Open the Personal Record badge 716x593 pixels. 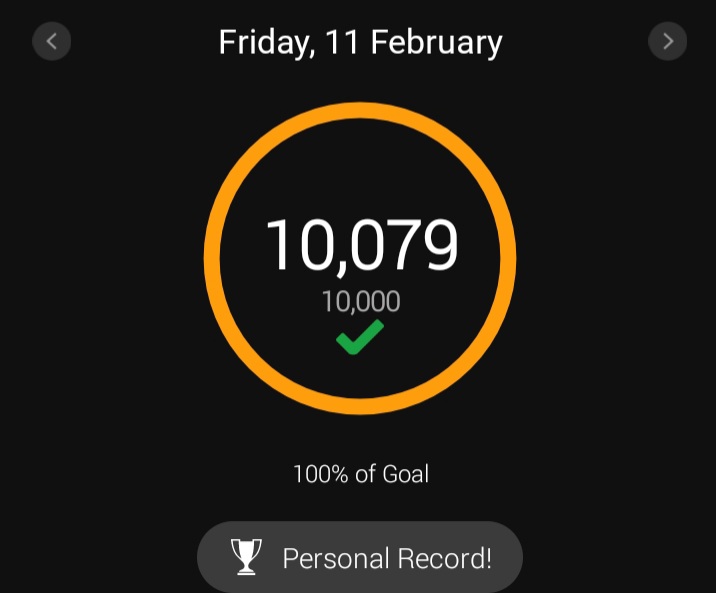click(x=360, y=557)
